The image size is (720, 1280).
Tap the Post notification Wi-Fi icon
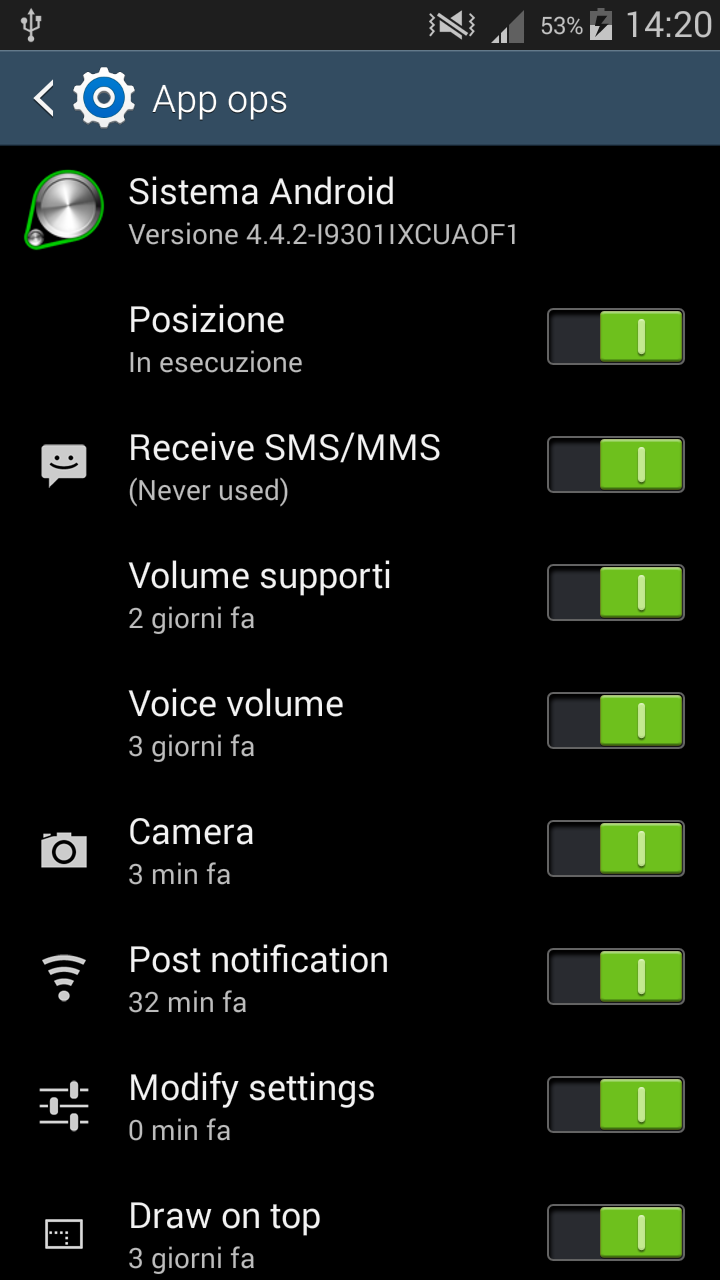pyautogui.click(x=63, y=976)
